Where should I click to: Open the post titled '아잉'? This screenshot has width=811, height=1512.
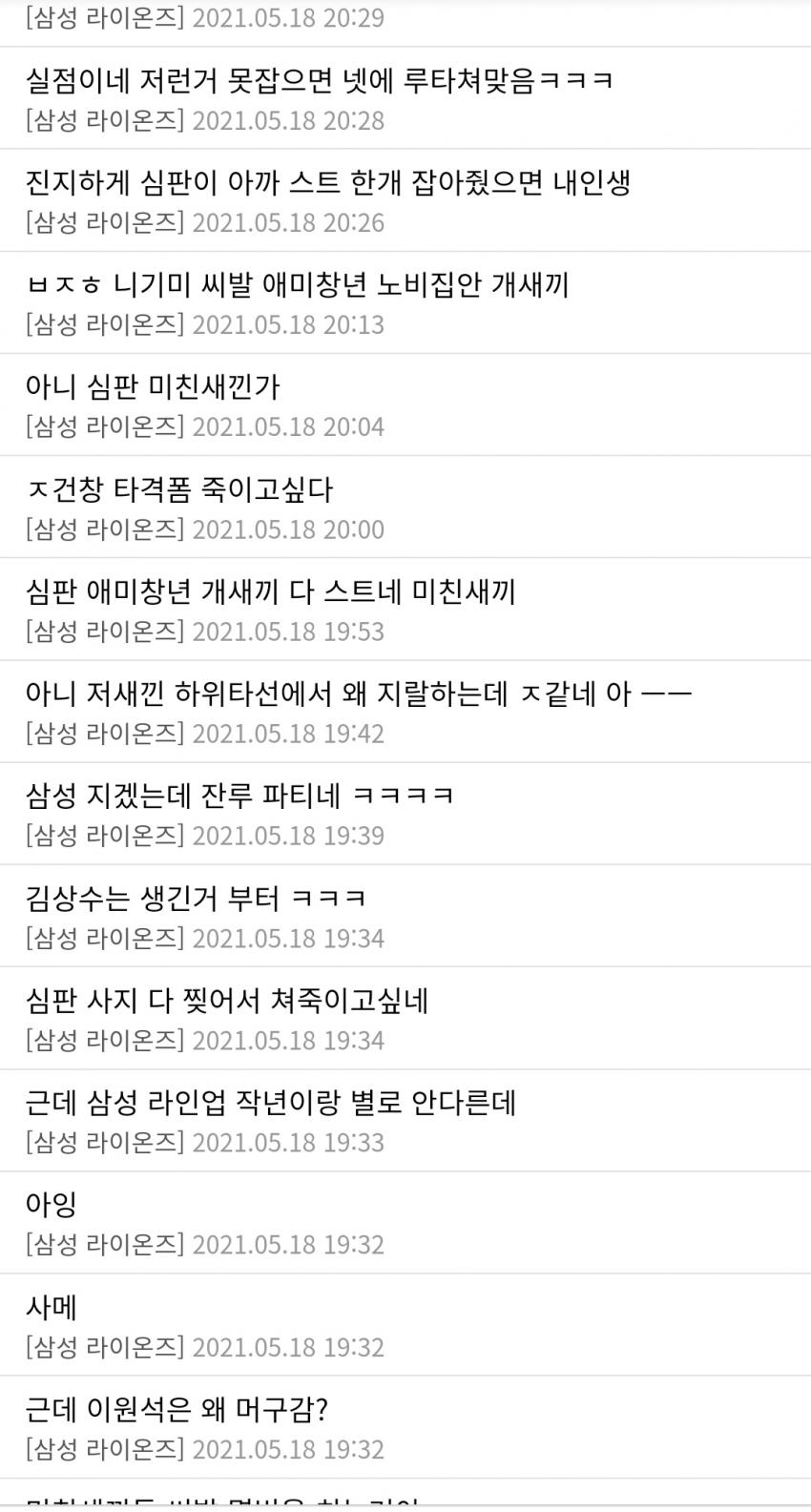[52, 1205]
